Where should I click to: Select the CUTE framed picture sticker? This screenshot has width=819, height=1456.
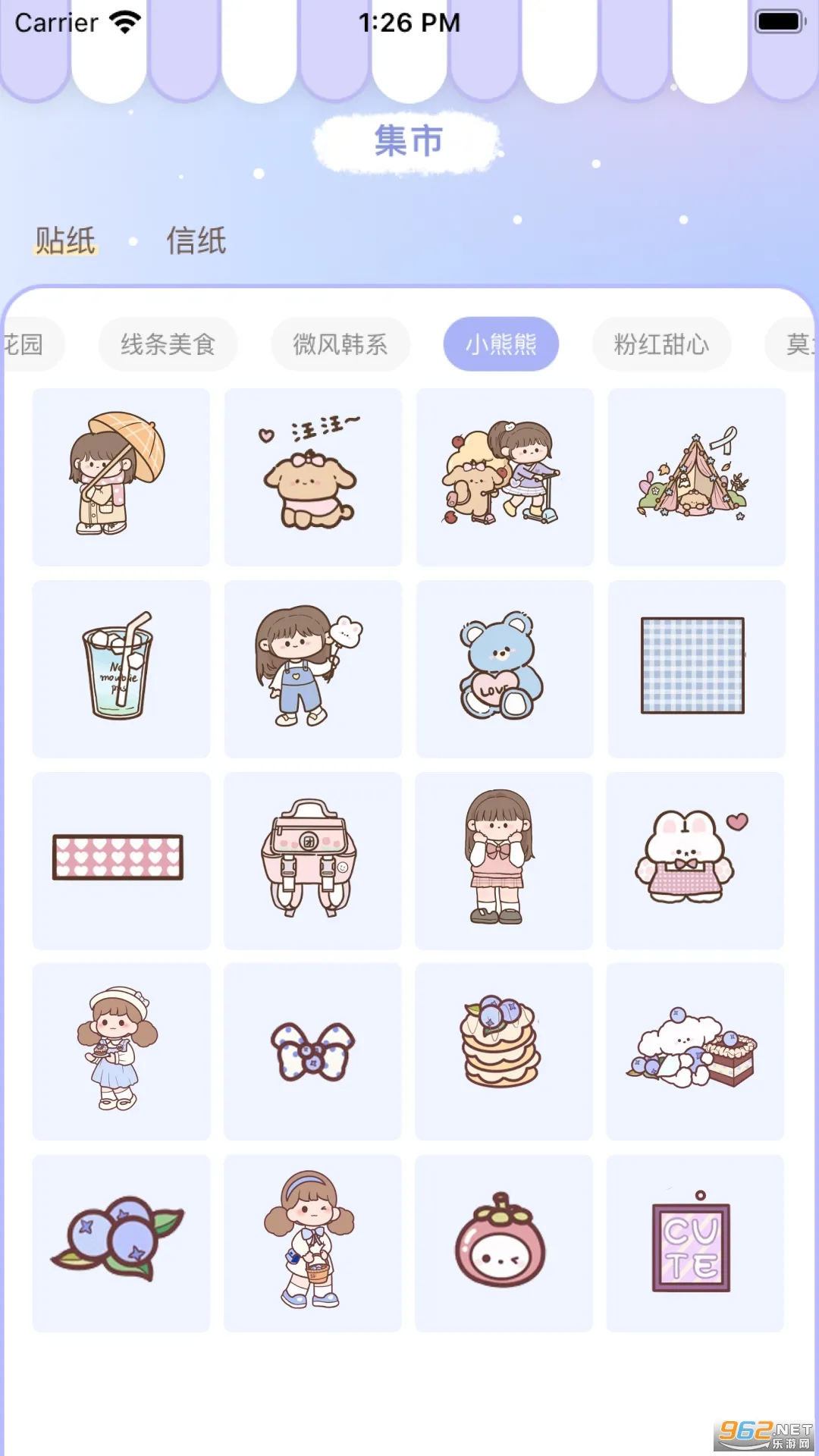[695, 1241]
